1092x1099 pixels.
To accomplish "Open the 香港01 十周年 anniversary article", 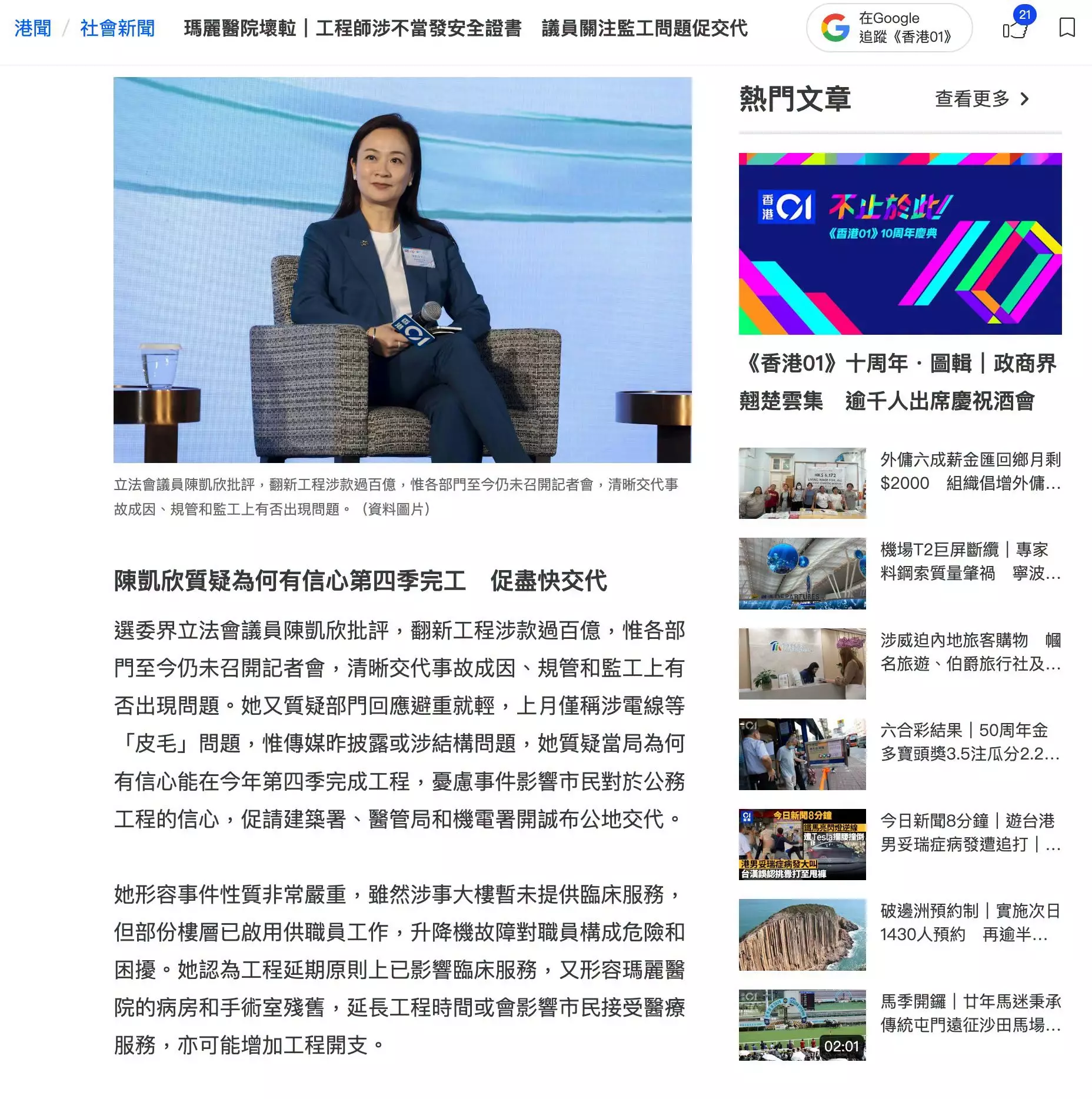I will click(900, 382).
